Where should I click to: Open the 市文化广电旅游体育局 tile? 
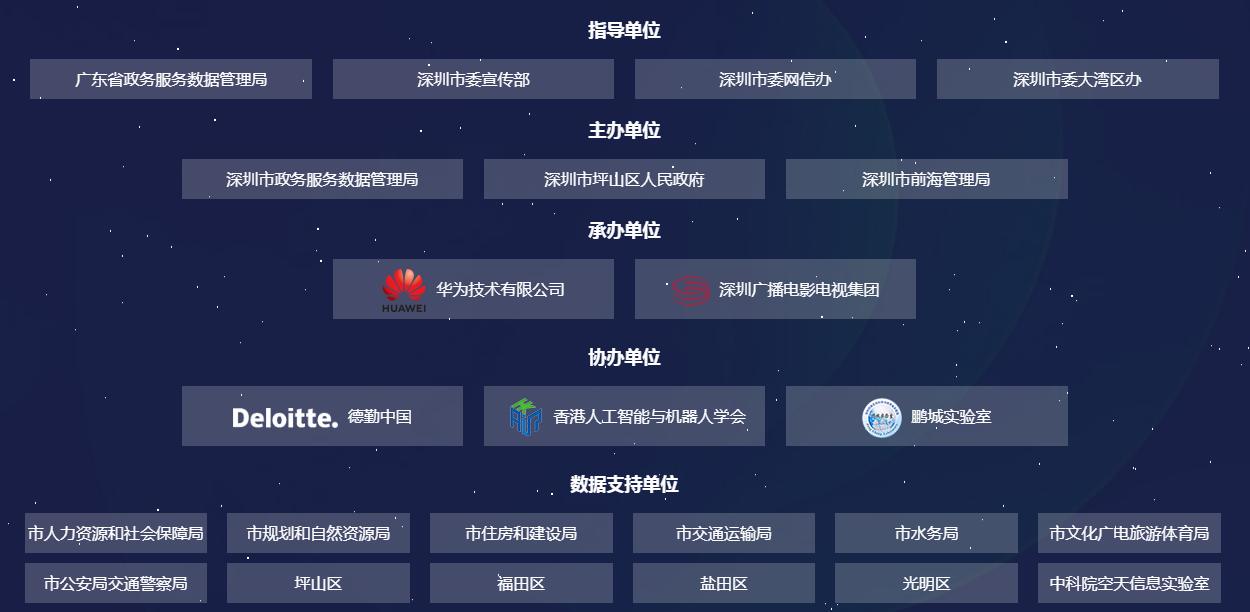(1128, 533)
